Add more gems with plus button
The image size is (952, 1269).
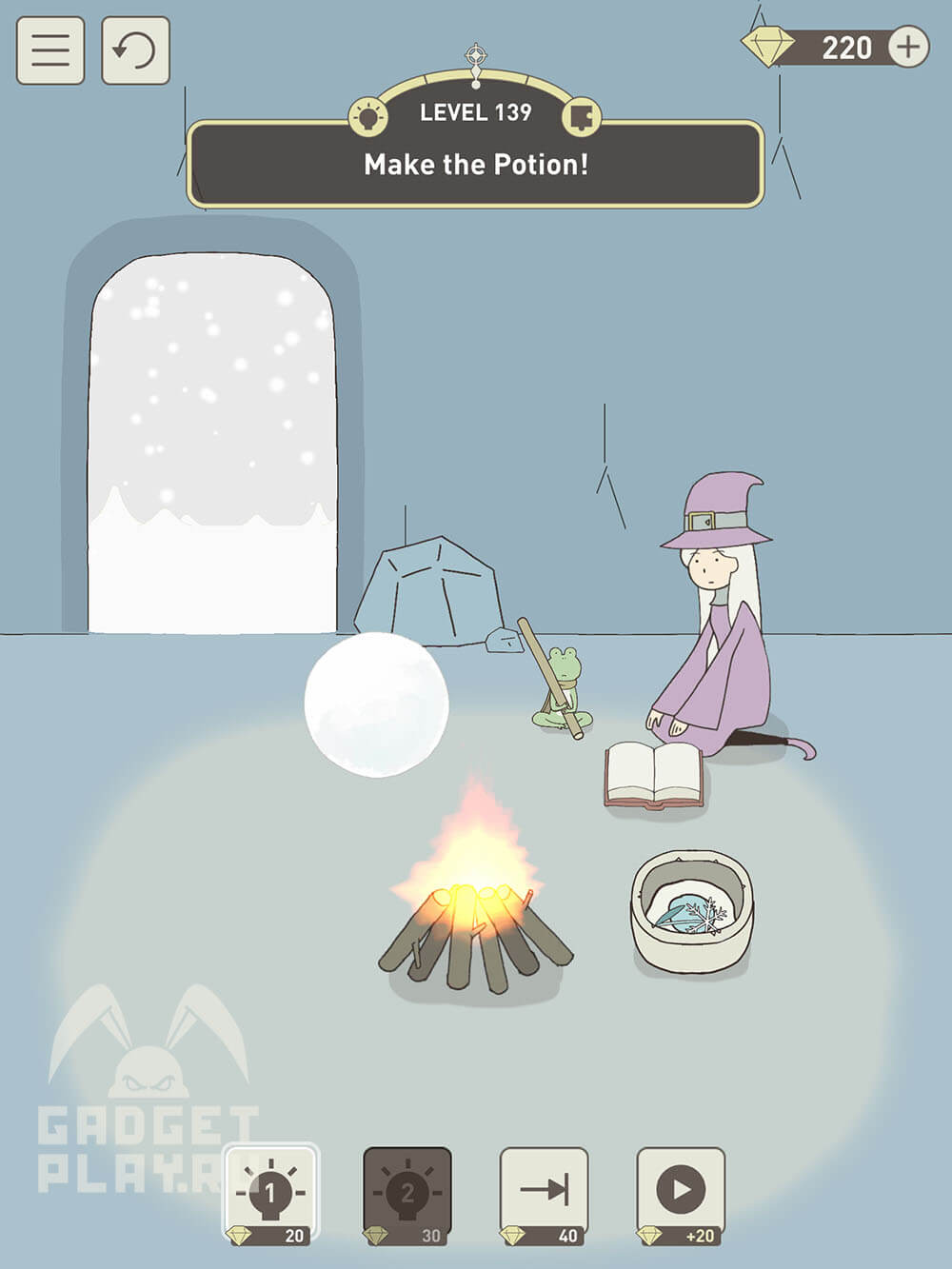(x=908, y=47)
